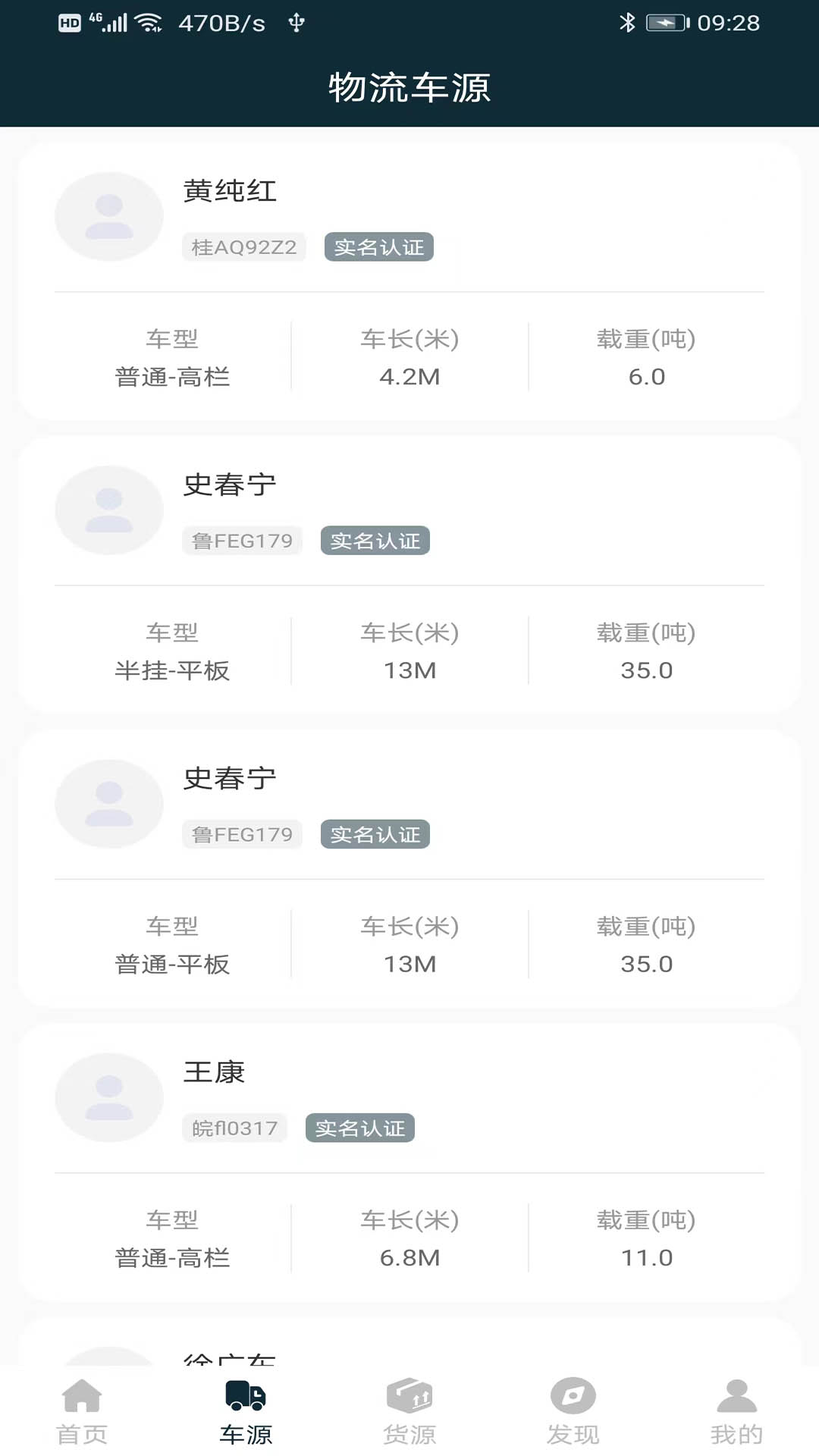Toggle the 实名认证 badge on the second 史春宁 card
Viewport: 819px width, 1456px height.
(x=375, y=834)
